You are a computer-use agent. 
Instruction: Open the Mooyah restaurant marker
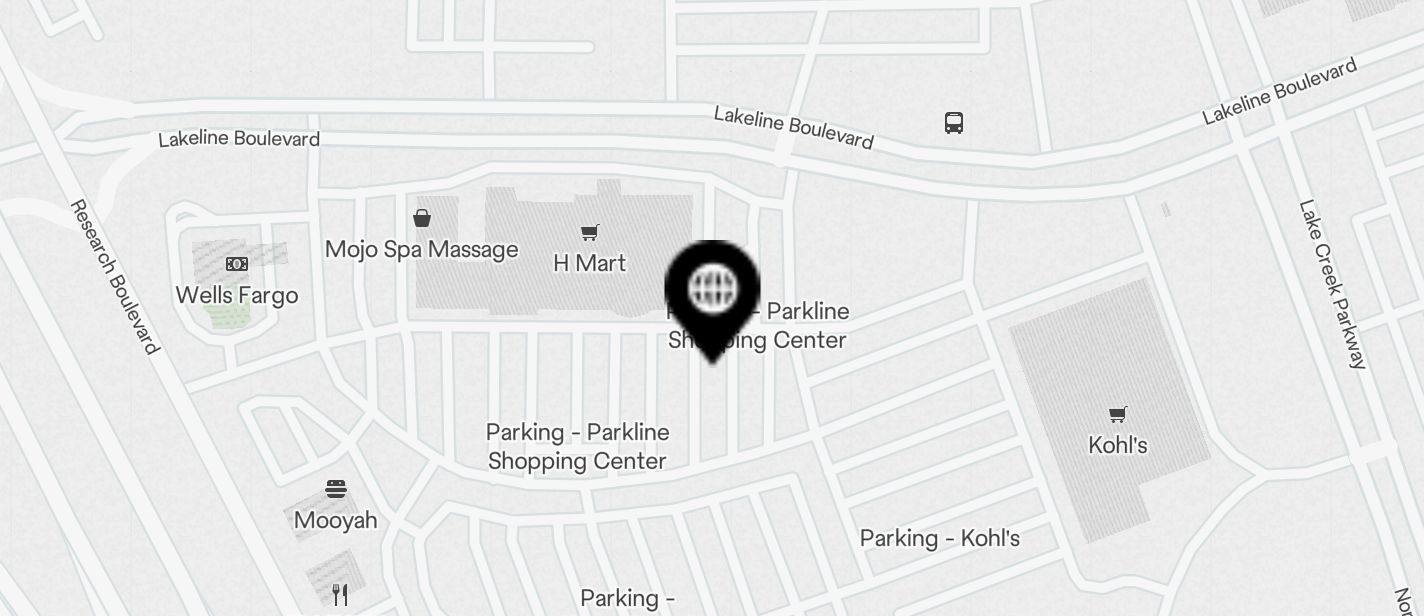pos(336,489)
